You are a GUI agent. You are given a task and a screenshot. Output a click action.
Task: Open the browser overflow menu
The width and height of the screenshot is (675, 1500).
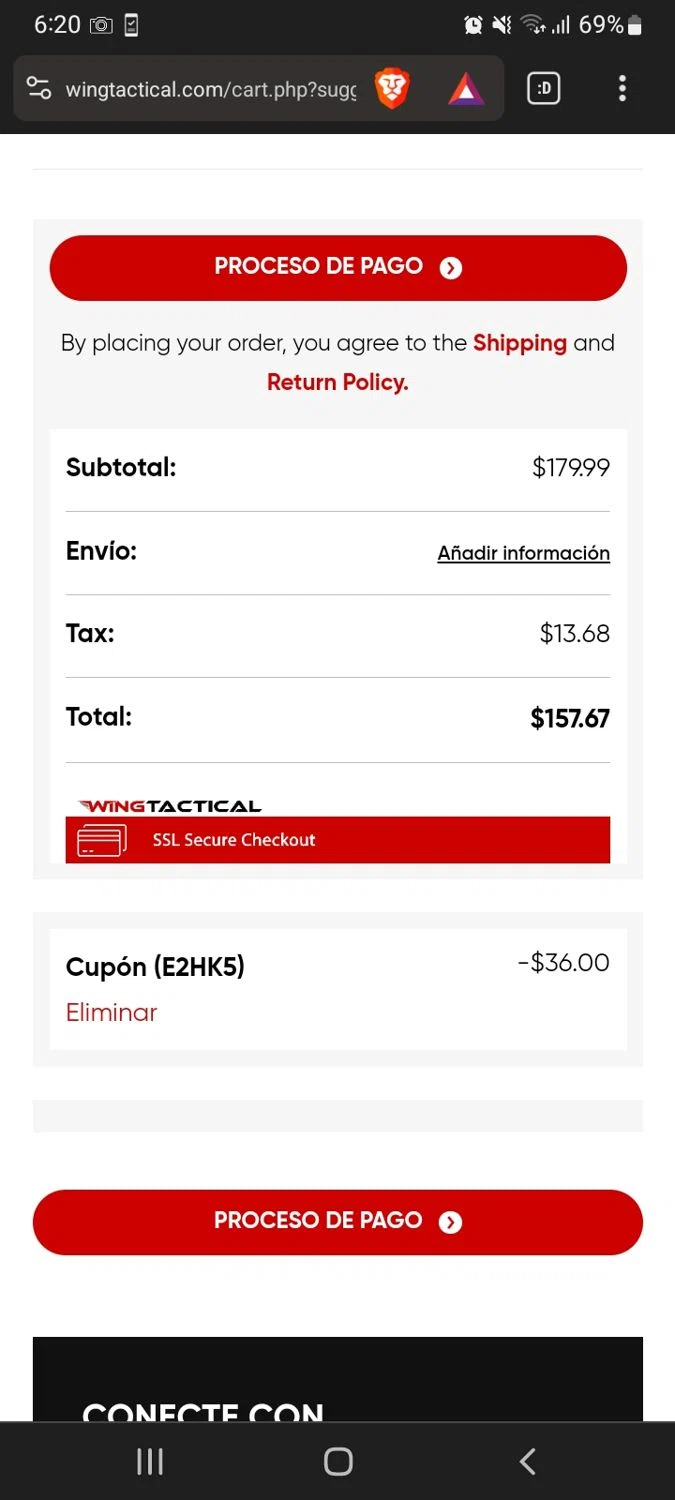[622, 89]
